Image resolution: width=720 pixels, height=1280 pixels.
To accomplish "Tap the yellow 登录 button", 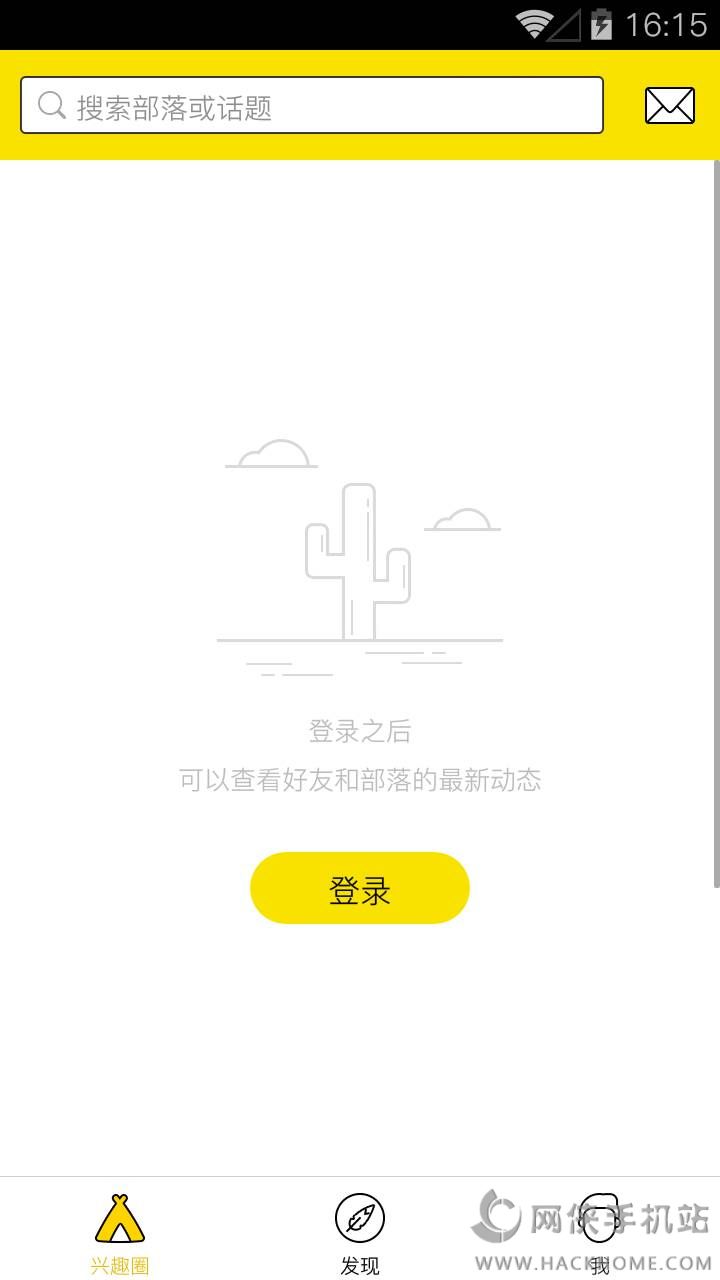I will pyautogui.click(x=360, y=888).
